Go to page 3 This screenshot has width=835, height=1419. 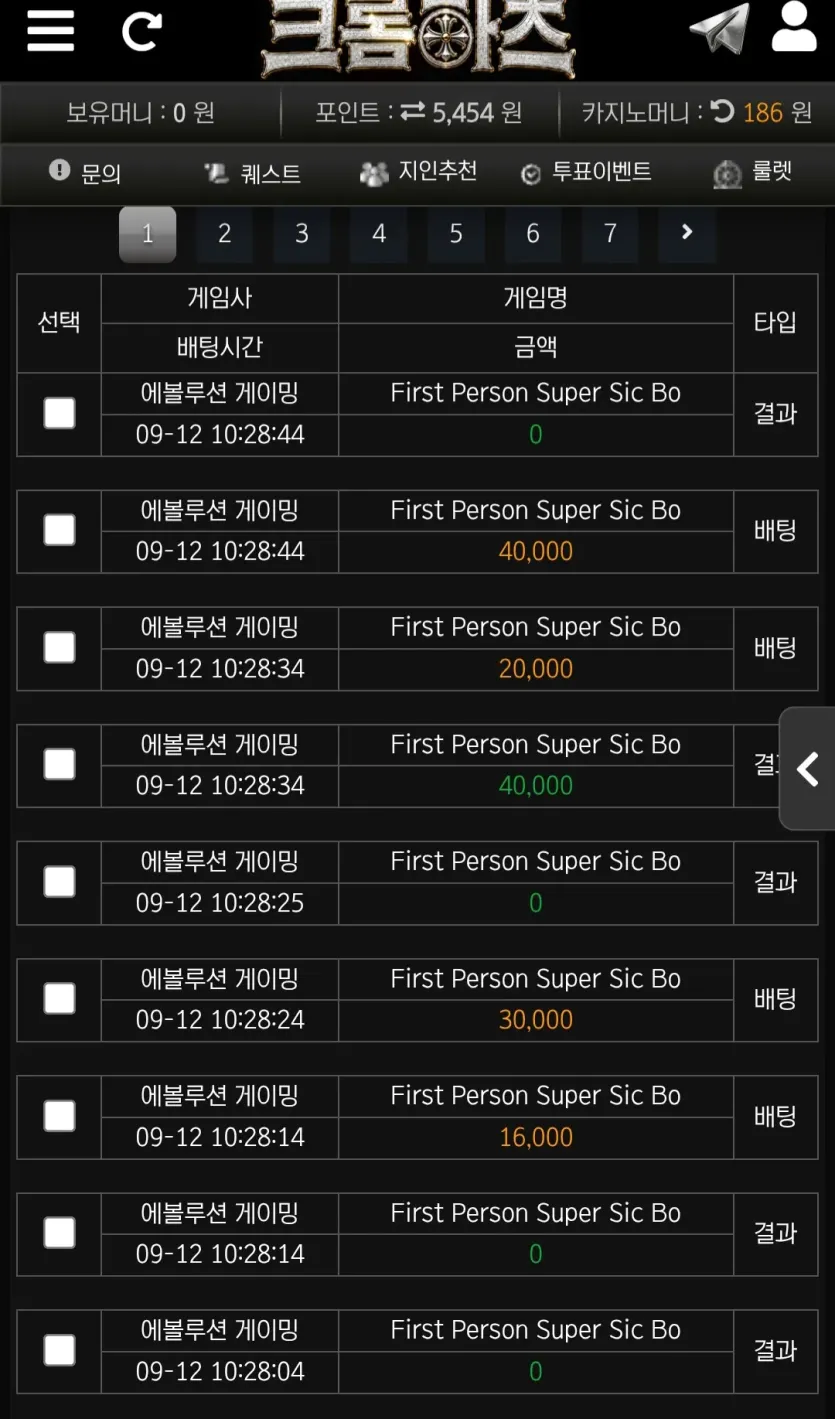point(301,234)
